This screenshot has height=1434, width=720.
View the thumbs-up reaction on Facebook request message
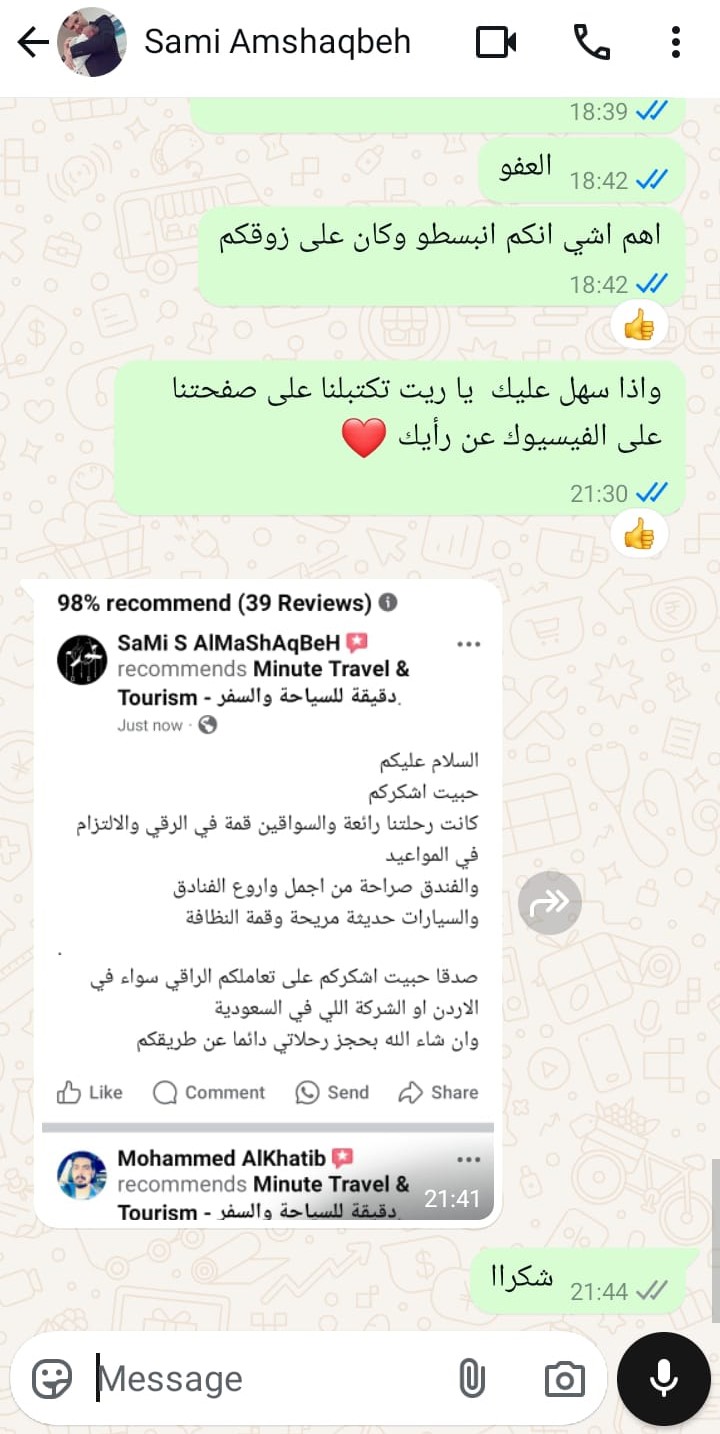(639, 534)
